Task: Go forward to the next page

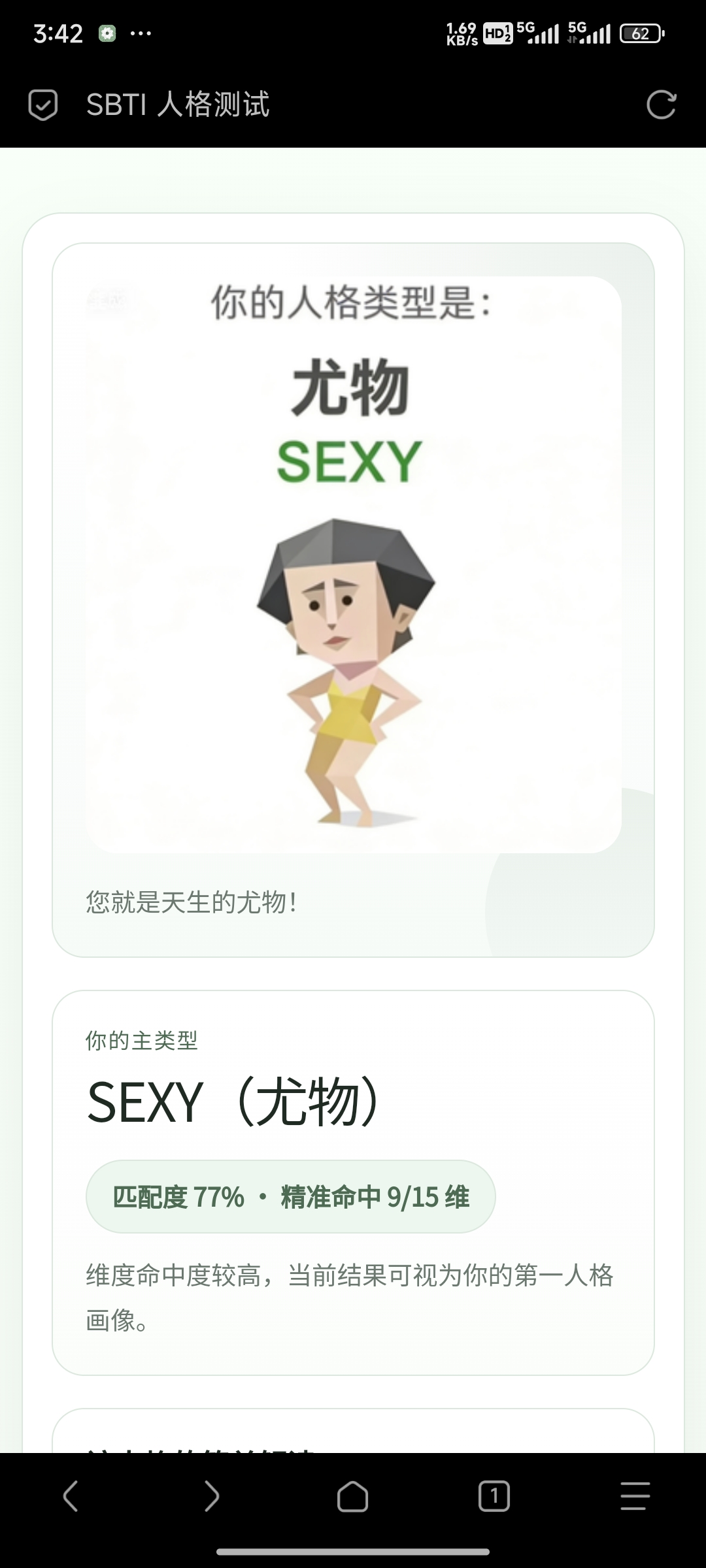Action: (212, 1495)
